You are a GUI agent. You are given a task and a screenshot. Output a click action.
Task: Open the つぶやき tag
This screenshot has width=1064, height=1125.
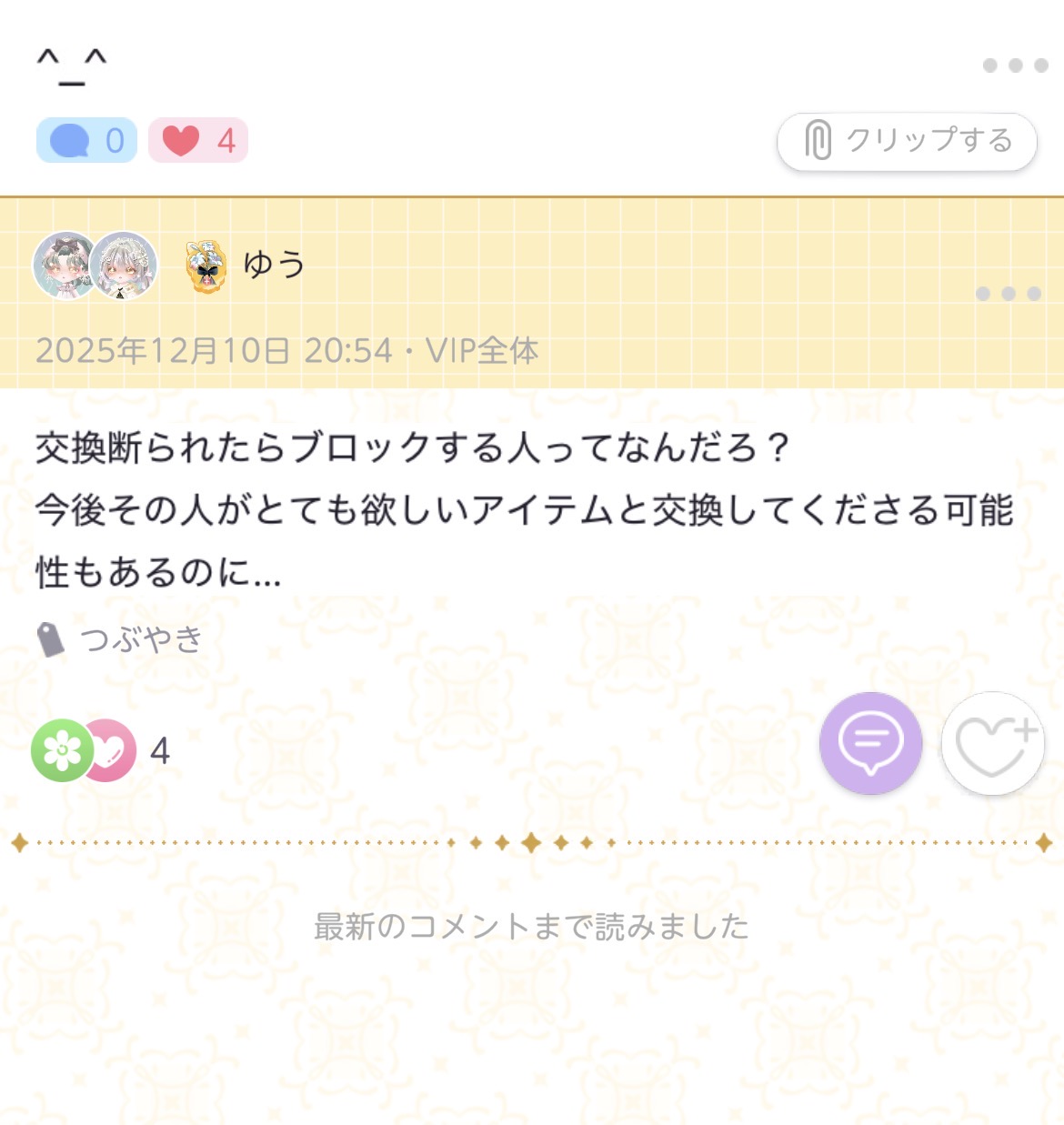121,639
